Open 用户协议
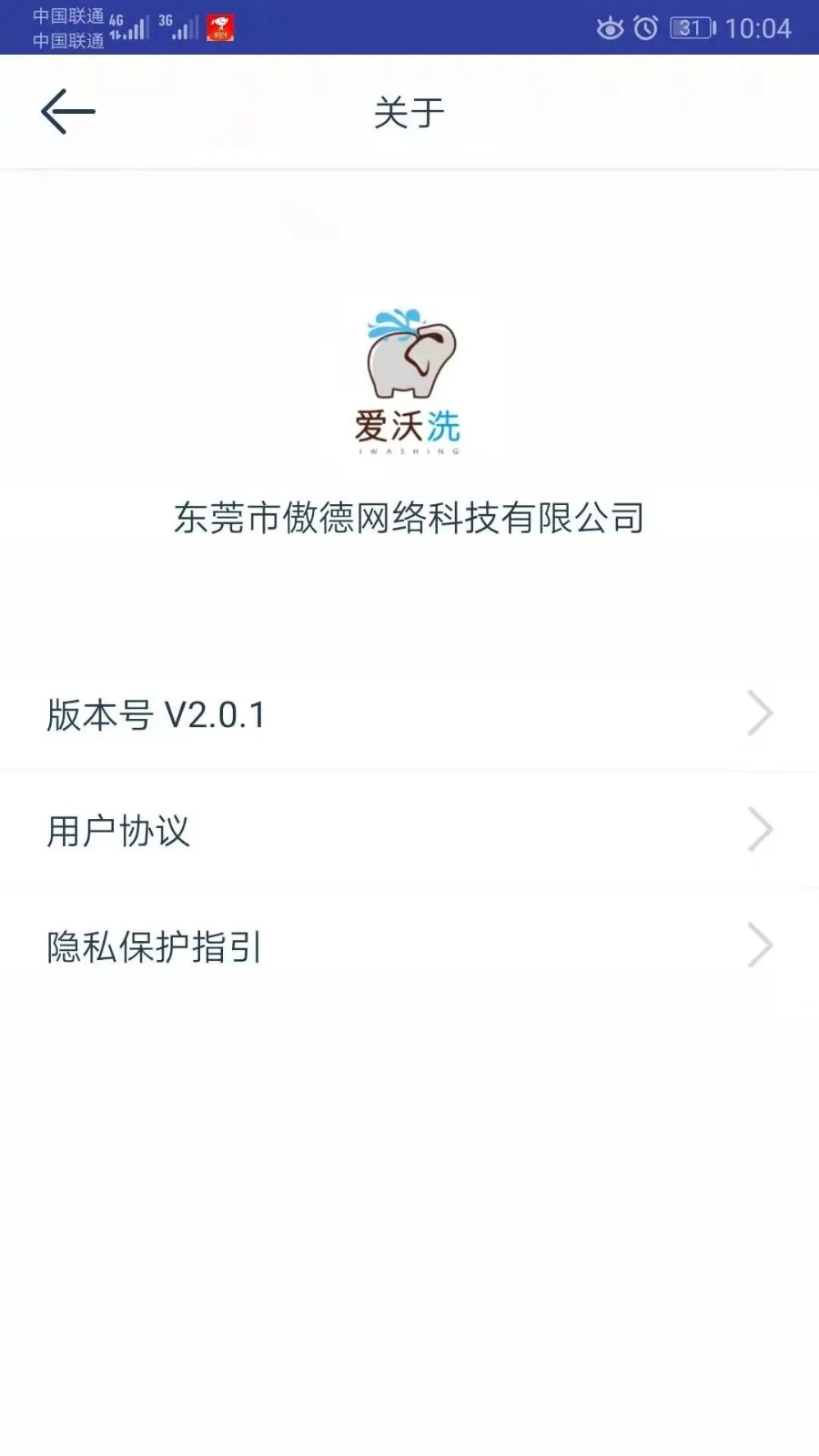 [409, 831]
